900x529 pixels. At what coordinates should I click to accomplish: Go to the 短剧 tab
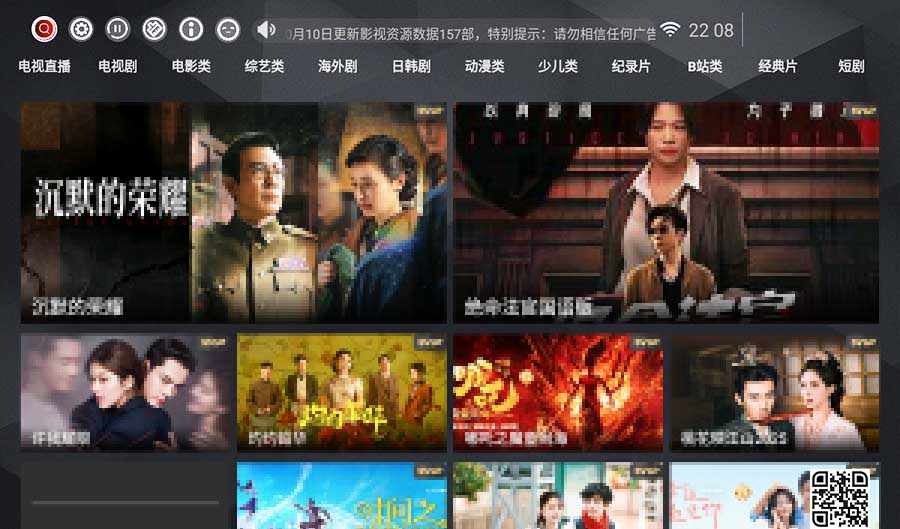click(851, 67)
